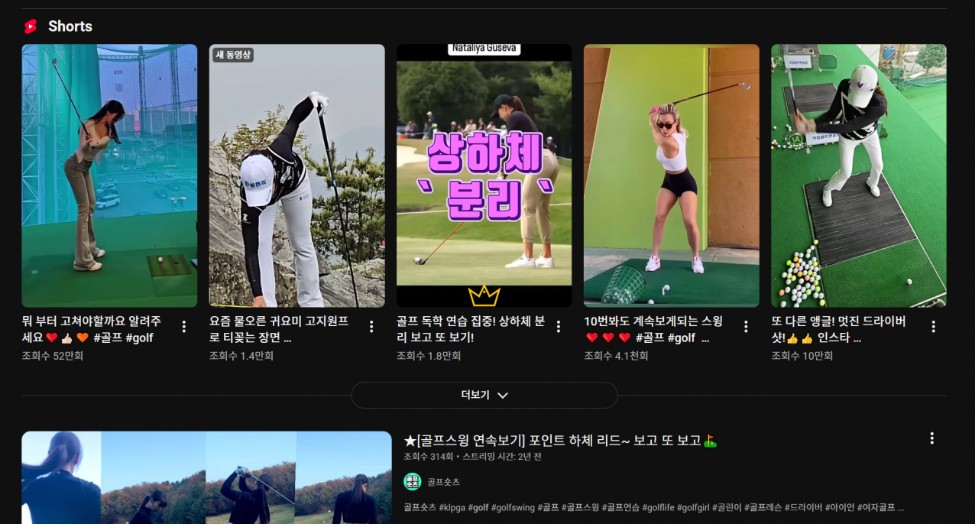
Task: Open more options for '골프 독학 연습 집중' Short
Action: (558, 327)
